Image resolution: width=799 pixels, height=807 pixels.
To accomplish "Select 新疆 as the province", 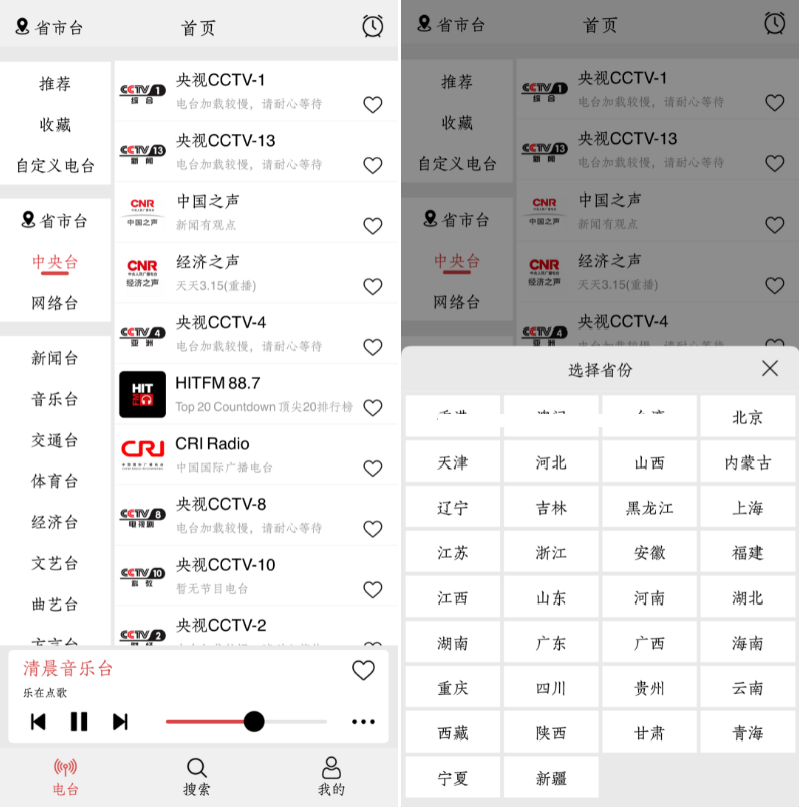I will [x=551, y=778].
